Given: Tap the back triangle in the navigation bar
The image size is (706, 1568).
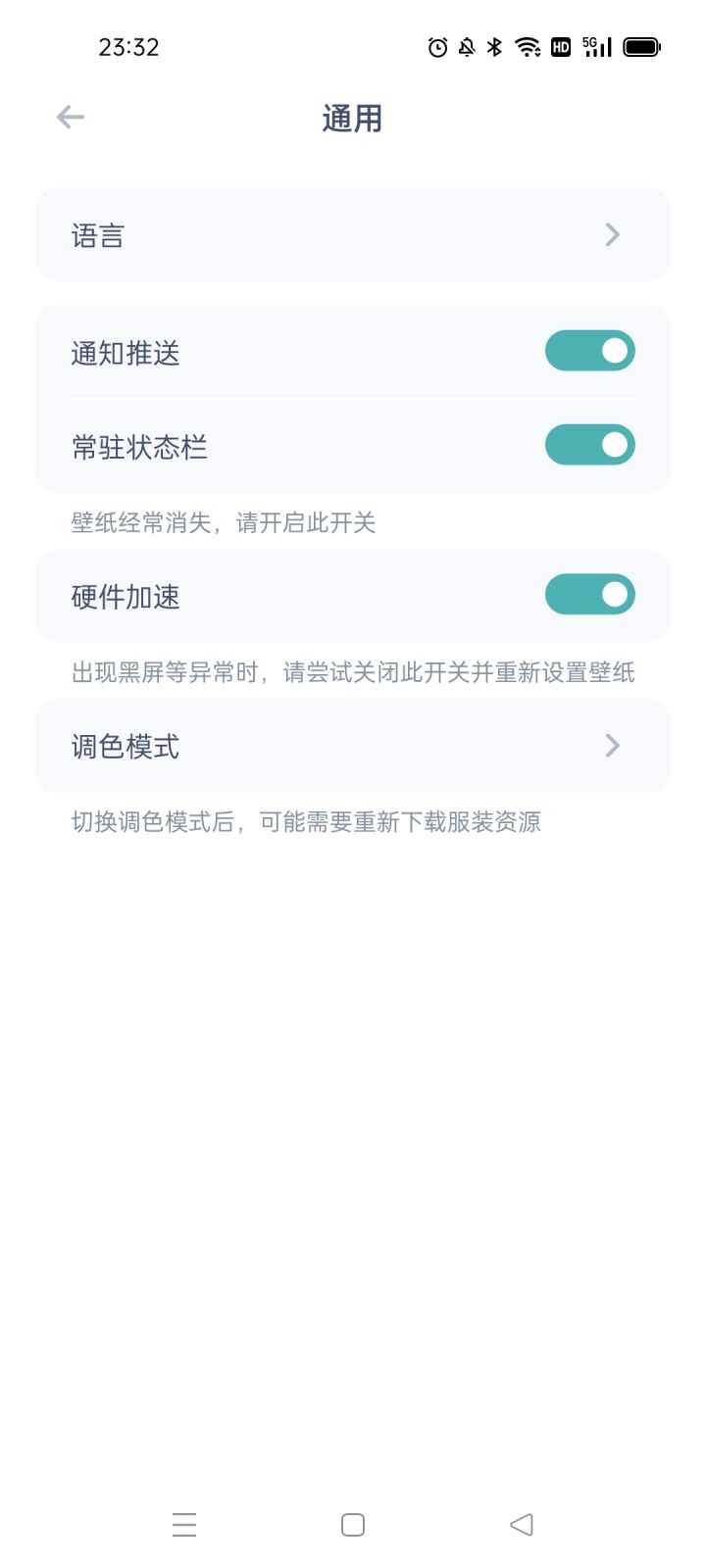Looking at the screenshot, I should click(x=521, y=1525).
